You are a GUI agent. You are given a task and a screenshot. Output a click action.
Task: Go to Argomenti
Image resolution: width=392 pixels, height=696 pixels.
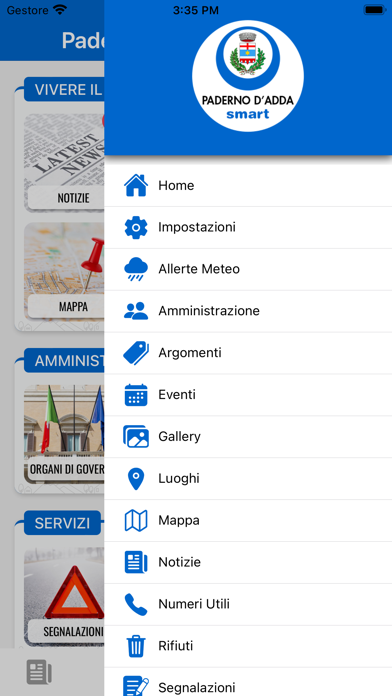pos(248,353)
